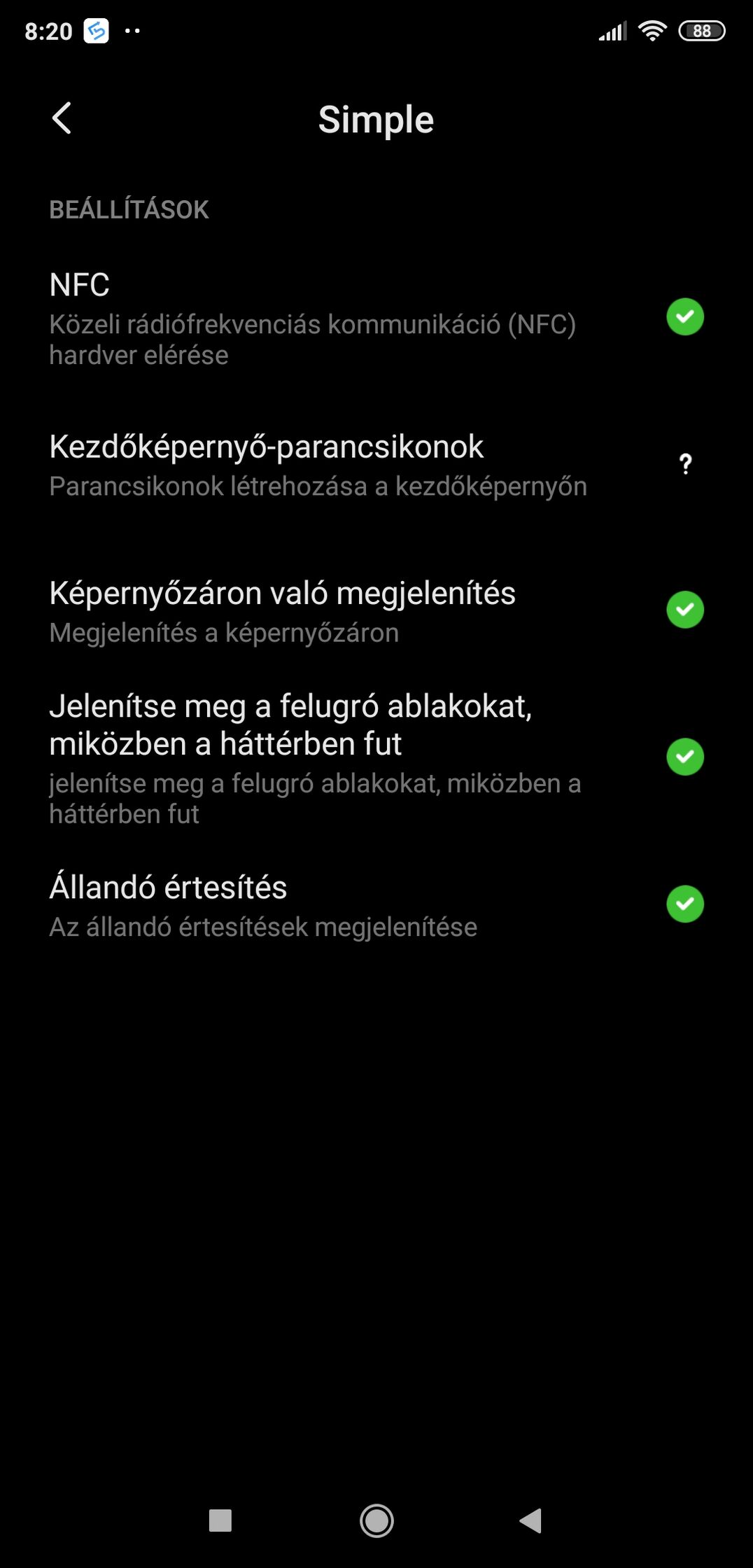Screen dimensions: 753x1568
Task: Open the Kezdőképernyő-parancsikonok permission row
Action: click(376, 465)
